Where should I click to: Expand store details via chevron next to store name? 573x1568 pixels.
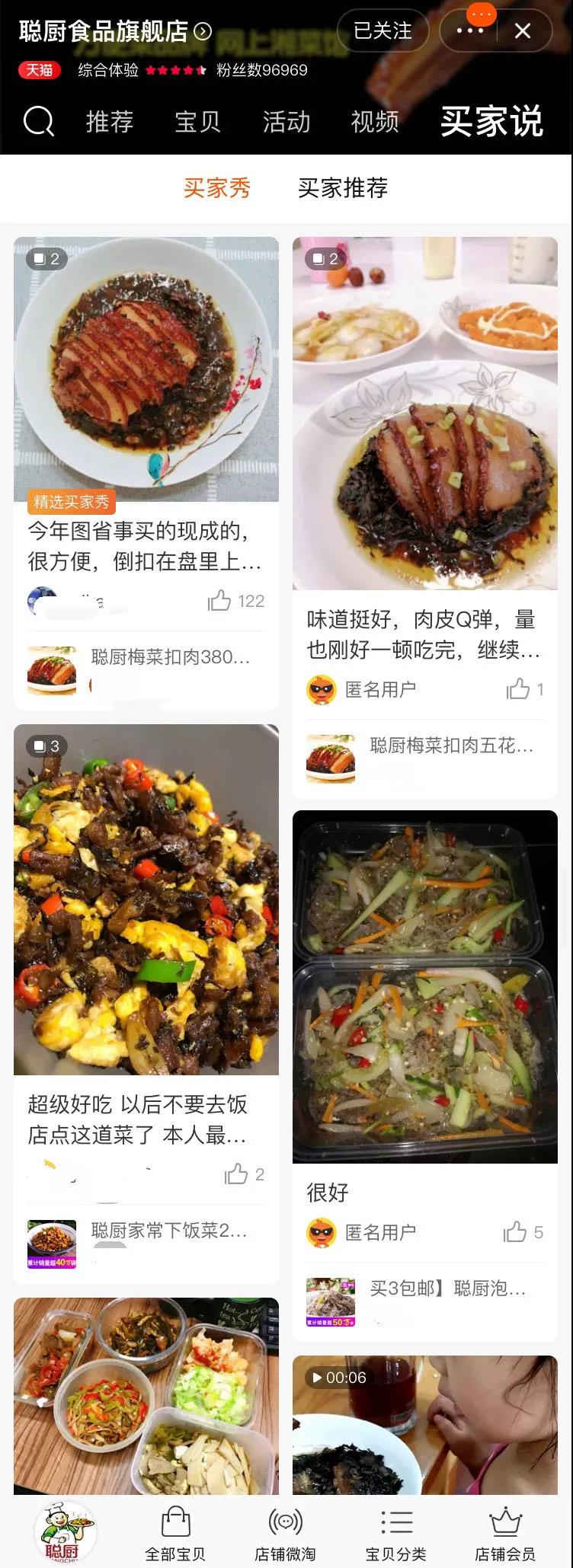[201, 31]
